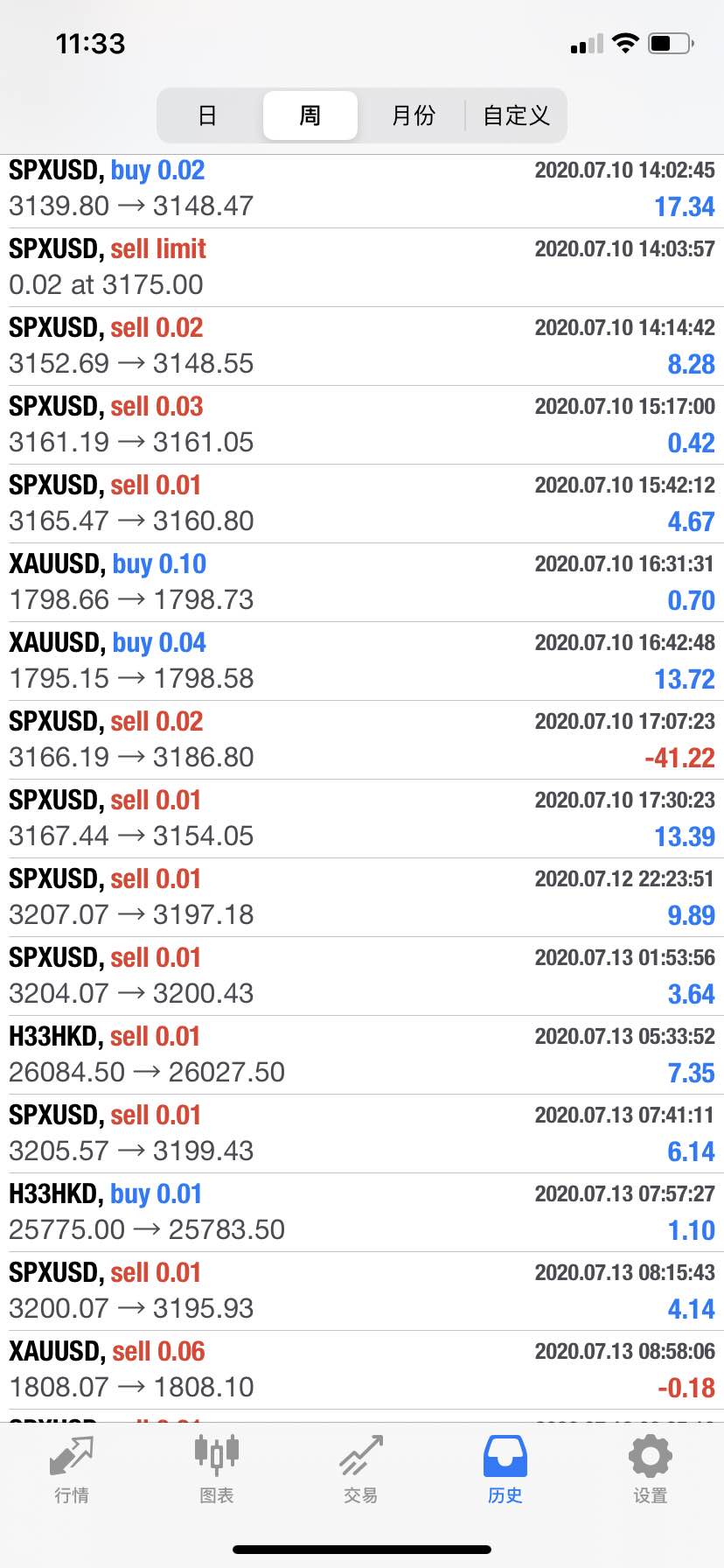Open the 交易 trade tab
The image size is (724, 1568).
click(x=361, y=1469)
